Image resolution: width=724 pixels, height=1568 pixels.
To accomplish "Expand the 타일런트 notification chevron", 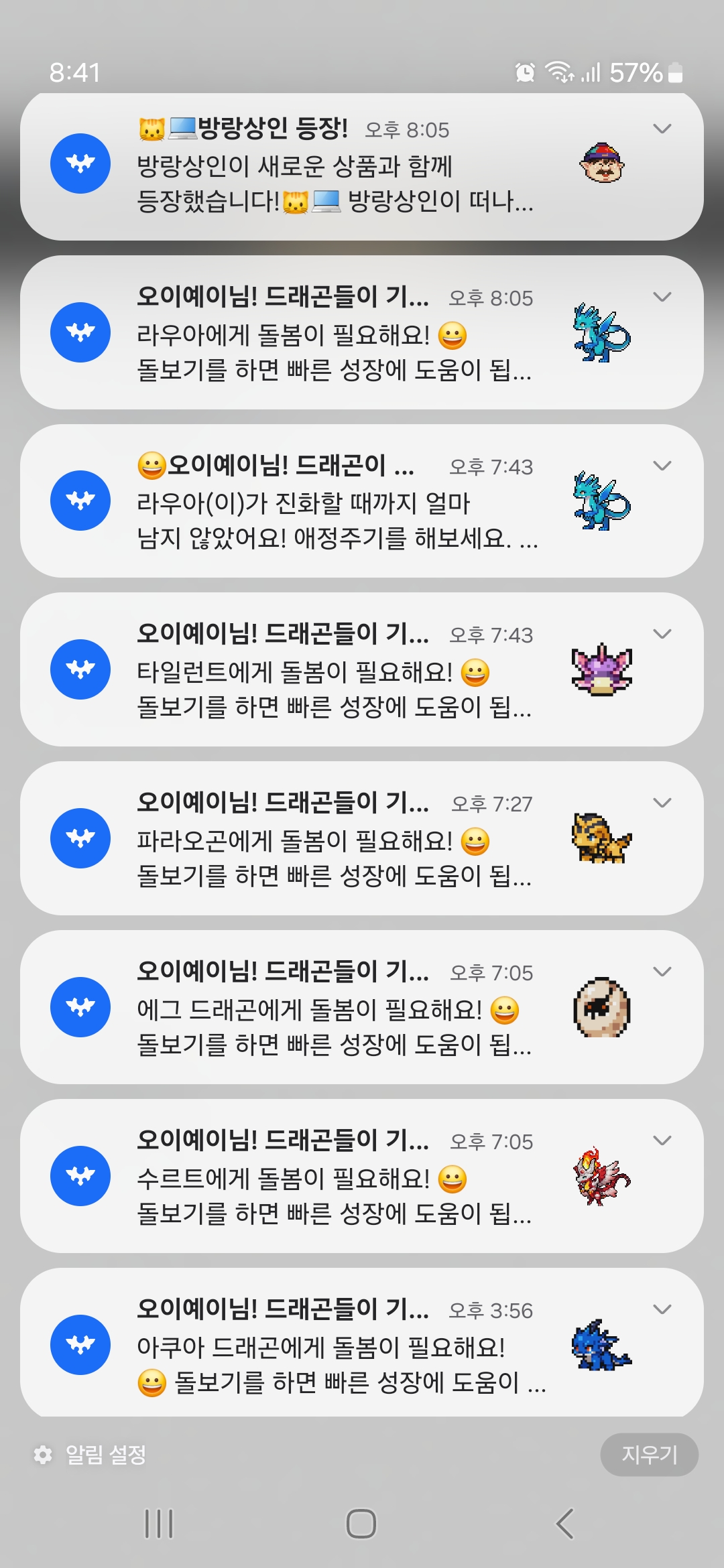I will [662, 634].
